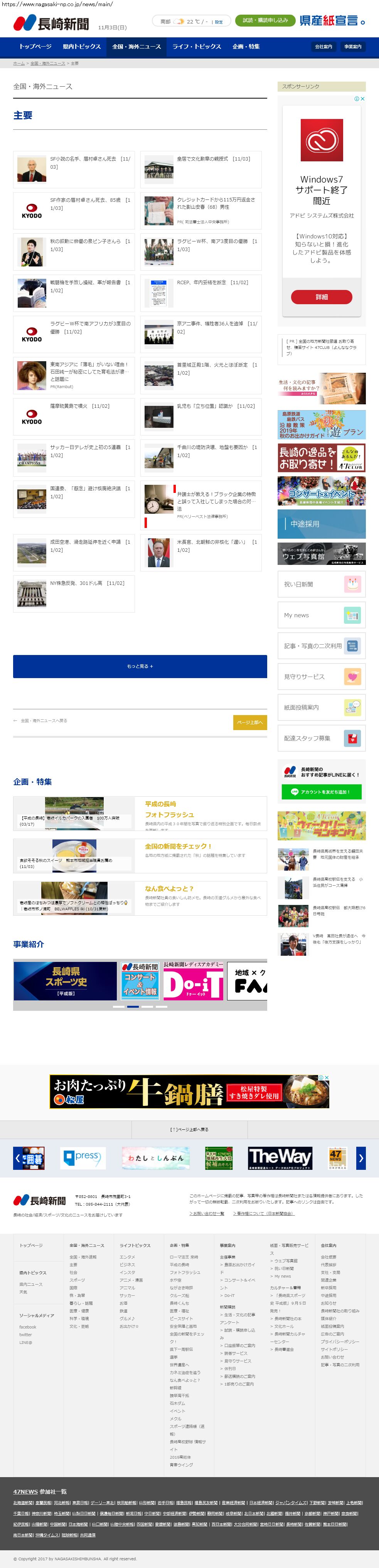Image resolution: width=379 pixels, height=1568 pixels.
Task: Tap LINE アカウントを友だち追加 button
Action: (x=321, y=791)
